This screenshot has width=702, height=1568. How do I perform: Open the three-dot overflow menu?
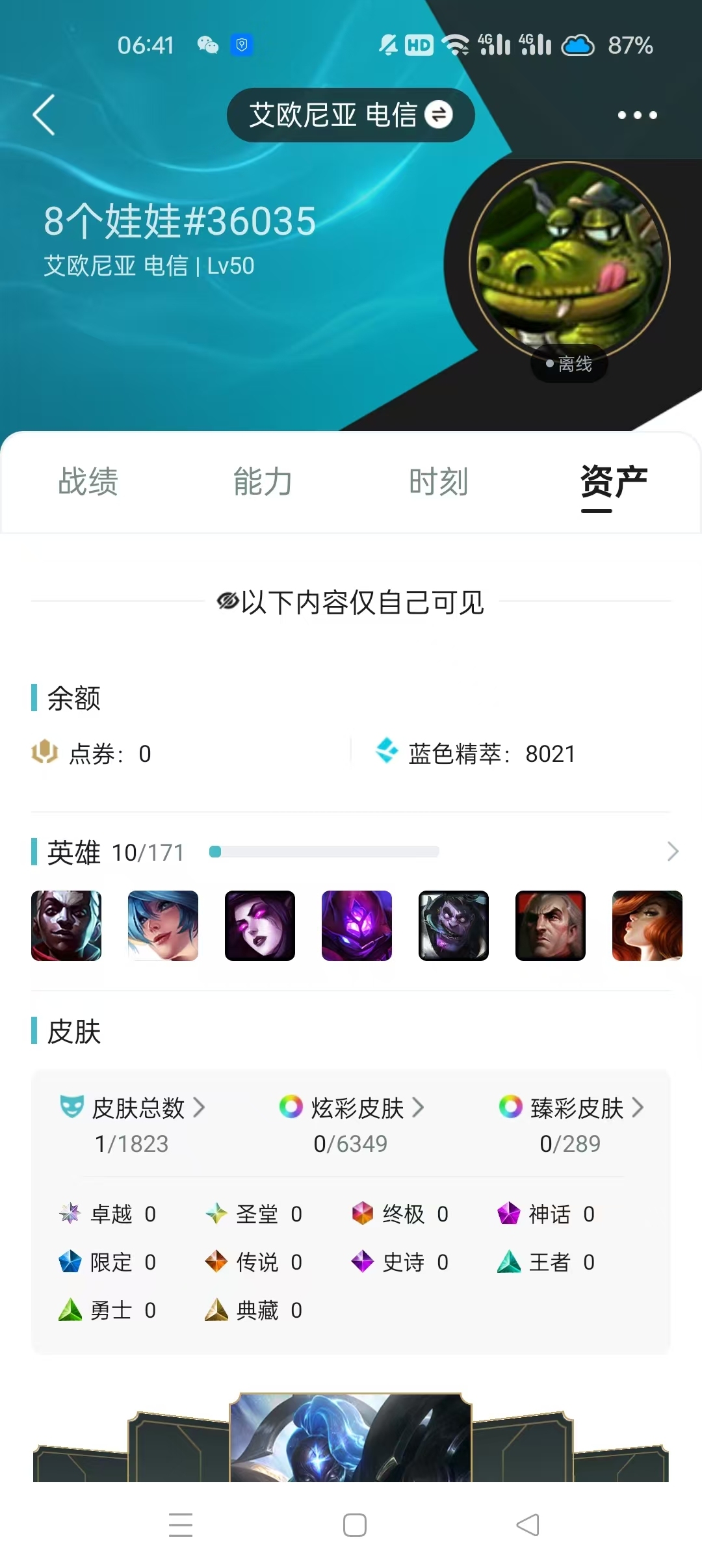point(637,115)
